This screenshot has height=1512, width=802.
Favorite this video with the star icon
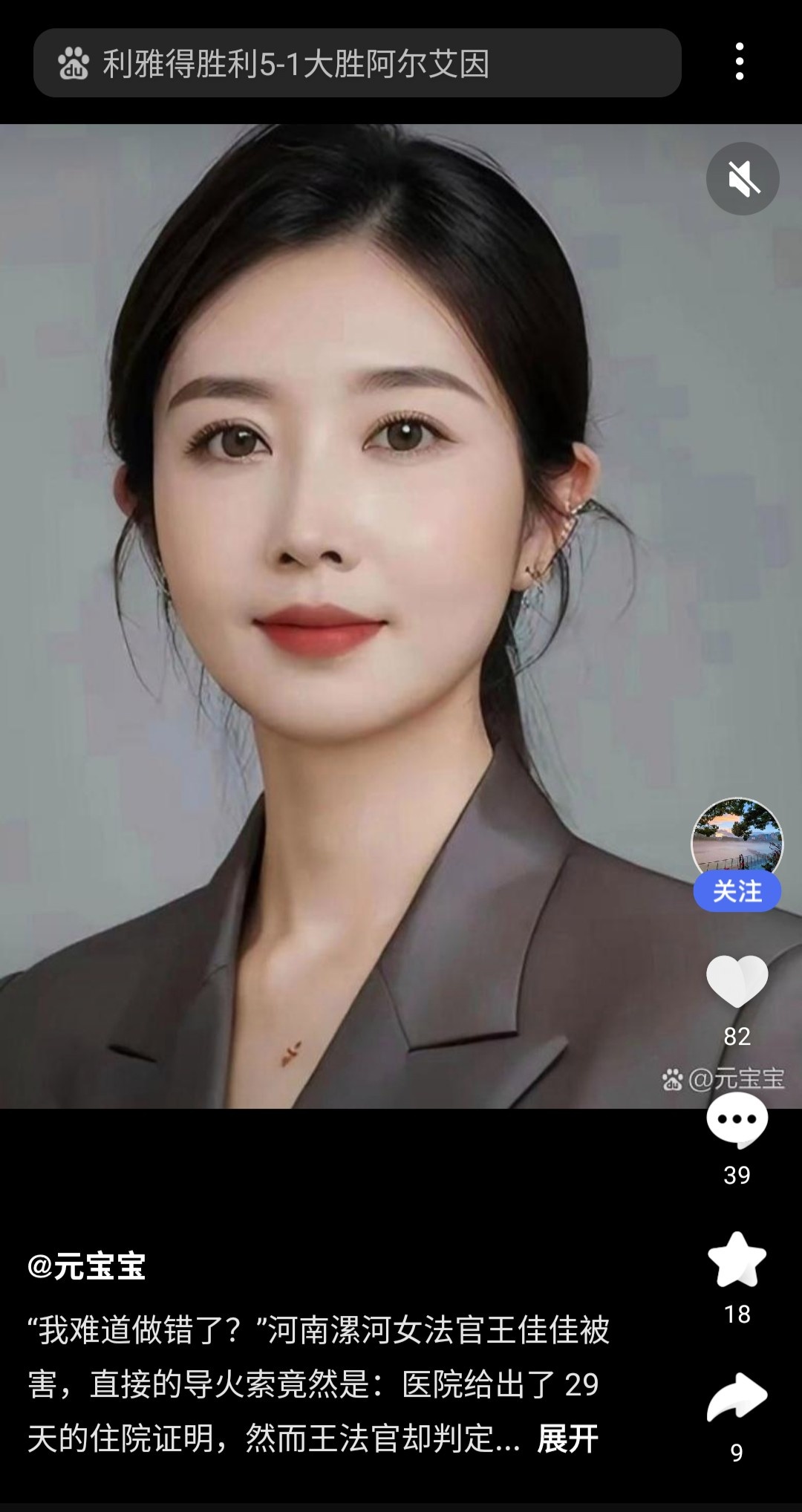point(737,1260)
